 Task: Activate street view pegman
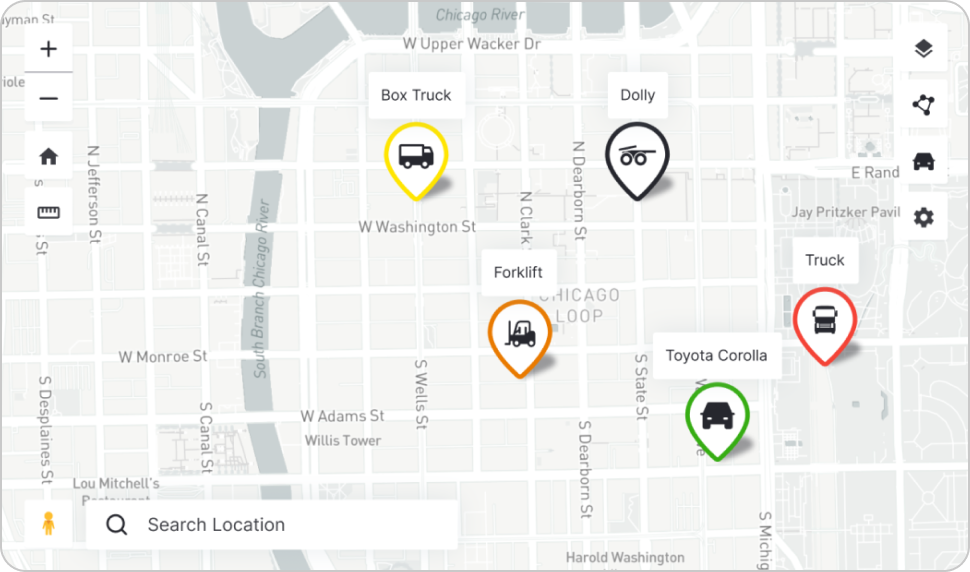click(48, 524)
